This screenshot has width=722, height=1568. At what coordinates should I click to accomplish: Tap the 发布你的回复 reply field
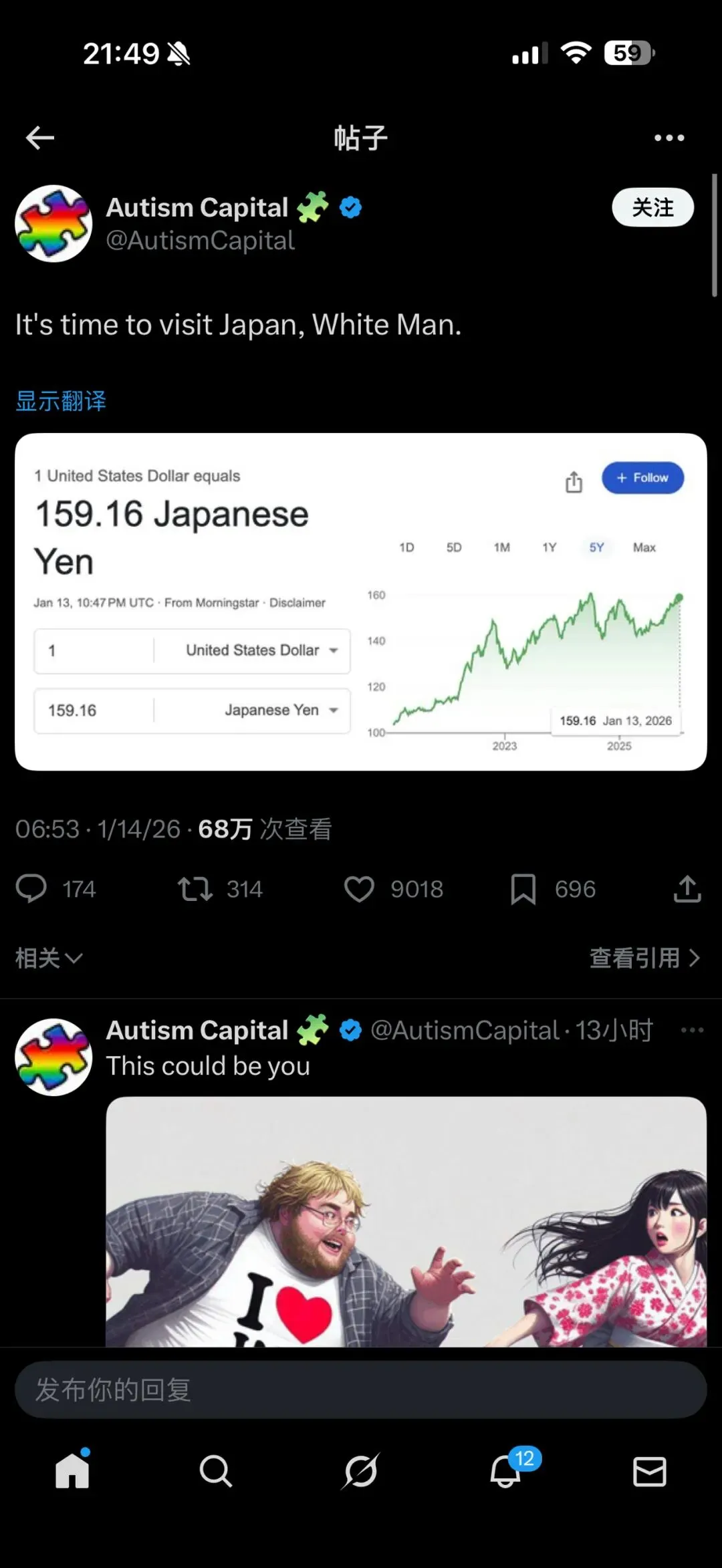pyautogui.click(x=361, y=1390)
